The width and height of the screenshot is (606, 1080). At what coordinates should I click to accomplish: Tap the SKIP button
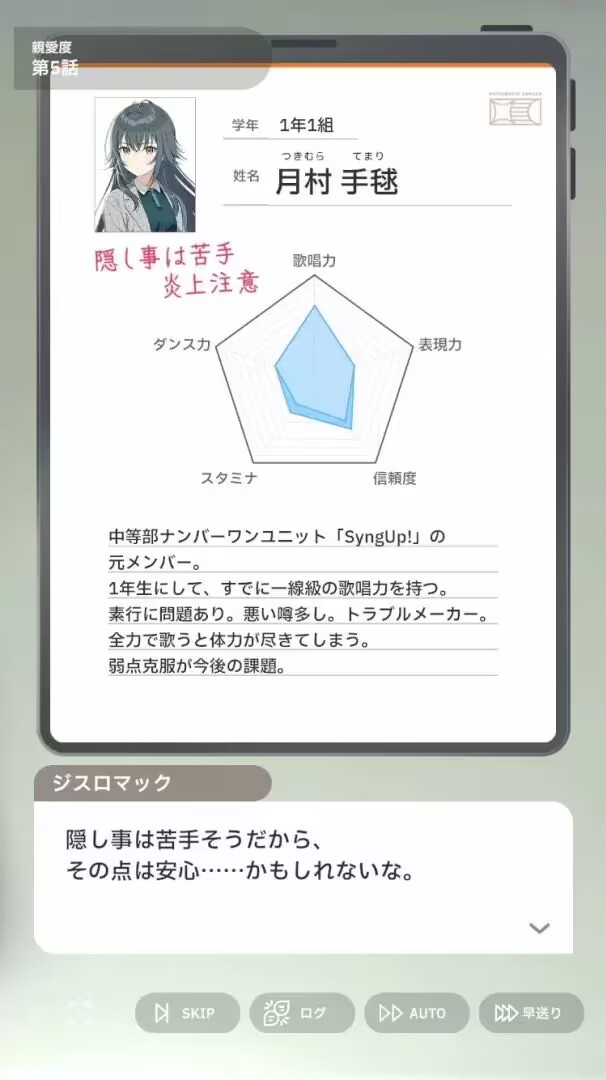point(187,1013)
